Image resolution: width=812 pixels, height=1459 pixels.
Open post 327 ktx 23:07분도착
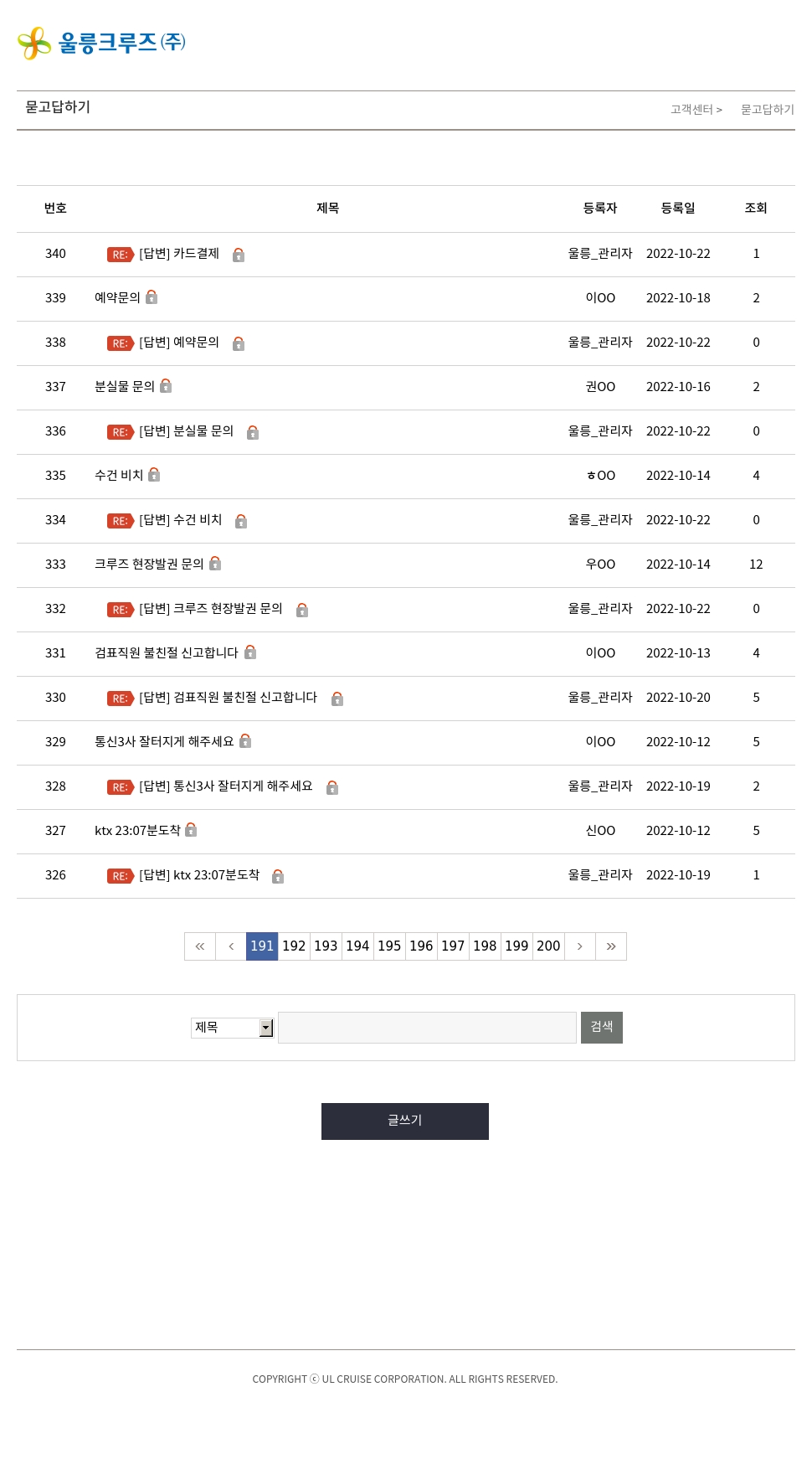[137, 831]
